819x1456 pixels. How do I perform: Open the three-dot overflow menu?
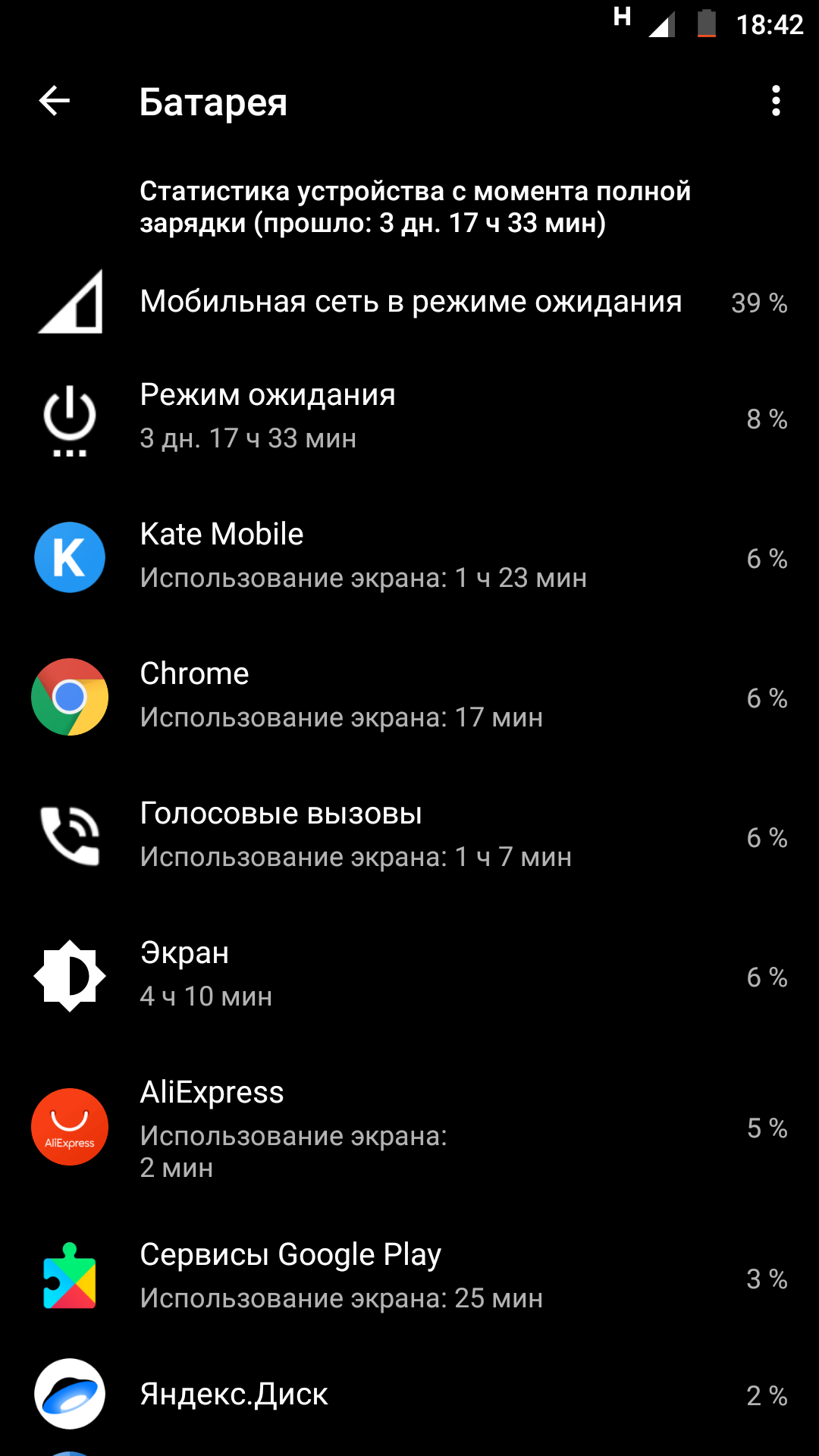pyautogui.click(x=775, y=101)
